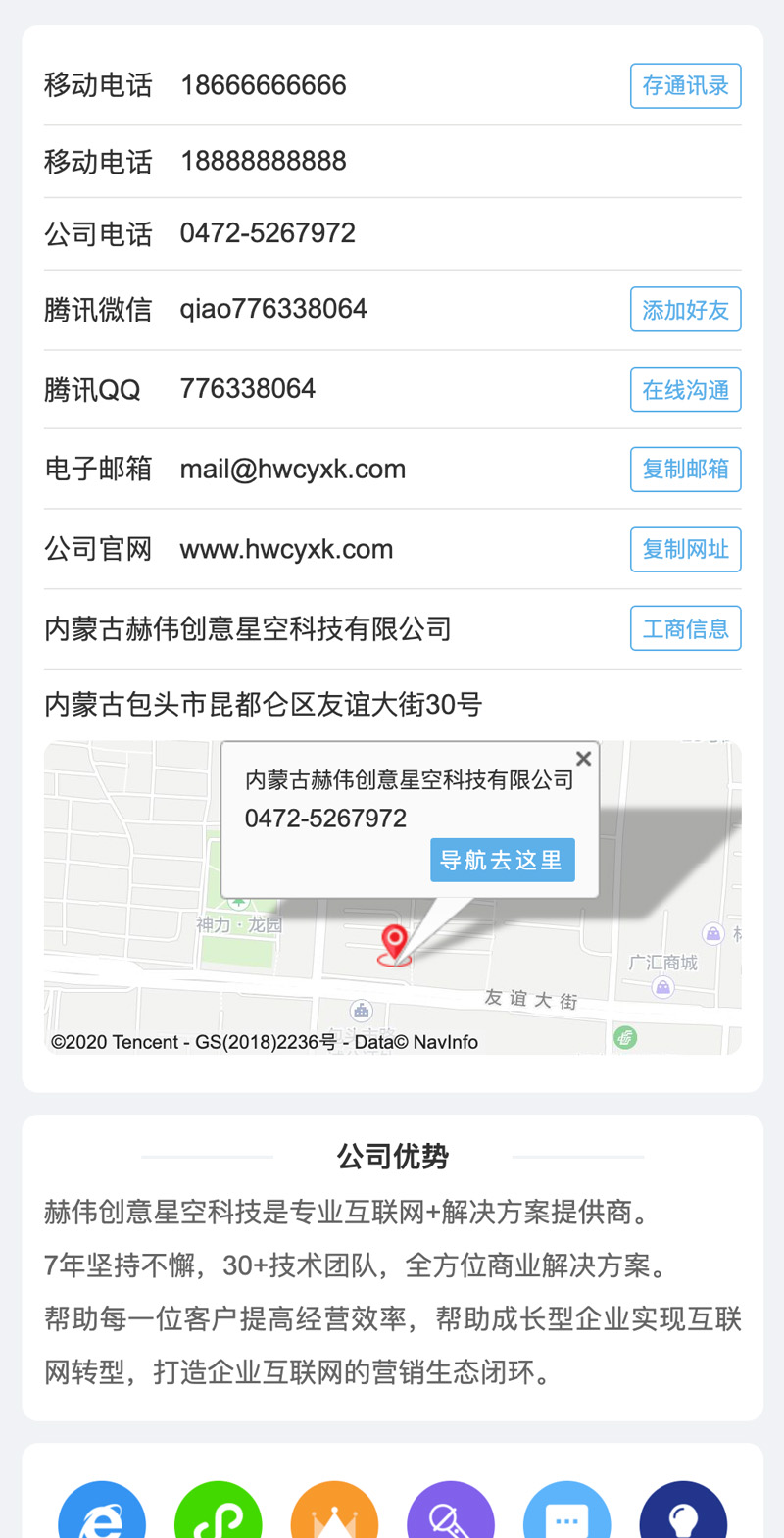Copy website URL with 复制网址
The height and width of the screenshot is (1538, 784).
click(x=685, y=550)
